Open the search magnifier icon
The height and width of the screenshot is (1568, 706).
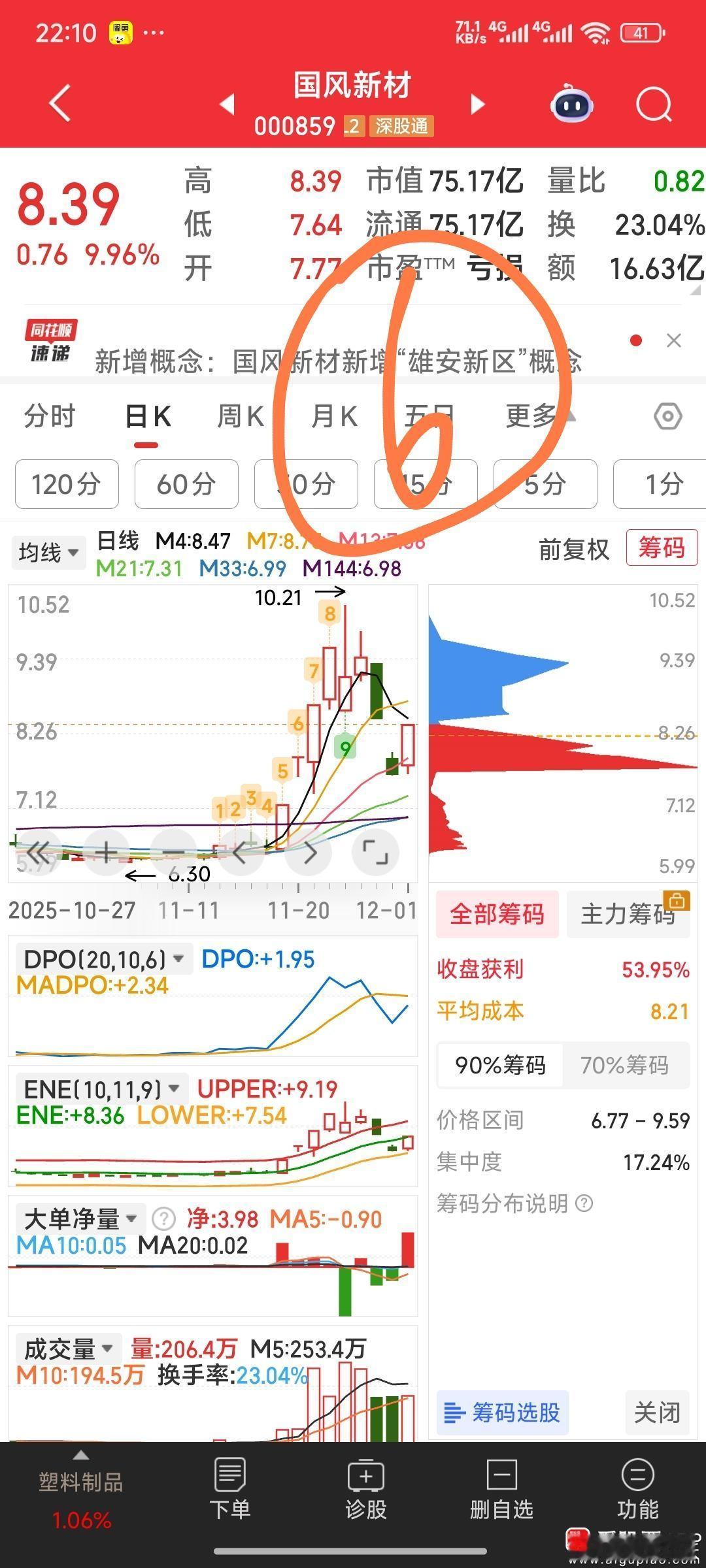pyautogui.click(x=654, y=105)
